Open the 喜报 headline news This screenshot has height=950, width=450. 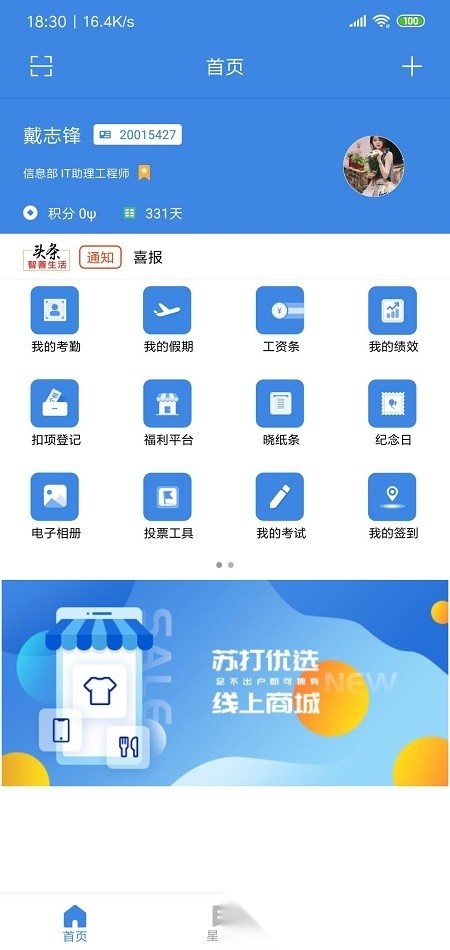[x=148, y=257]
